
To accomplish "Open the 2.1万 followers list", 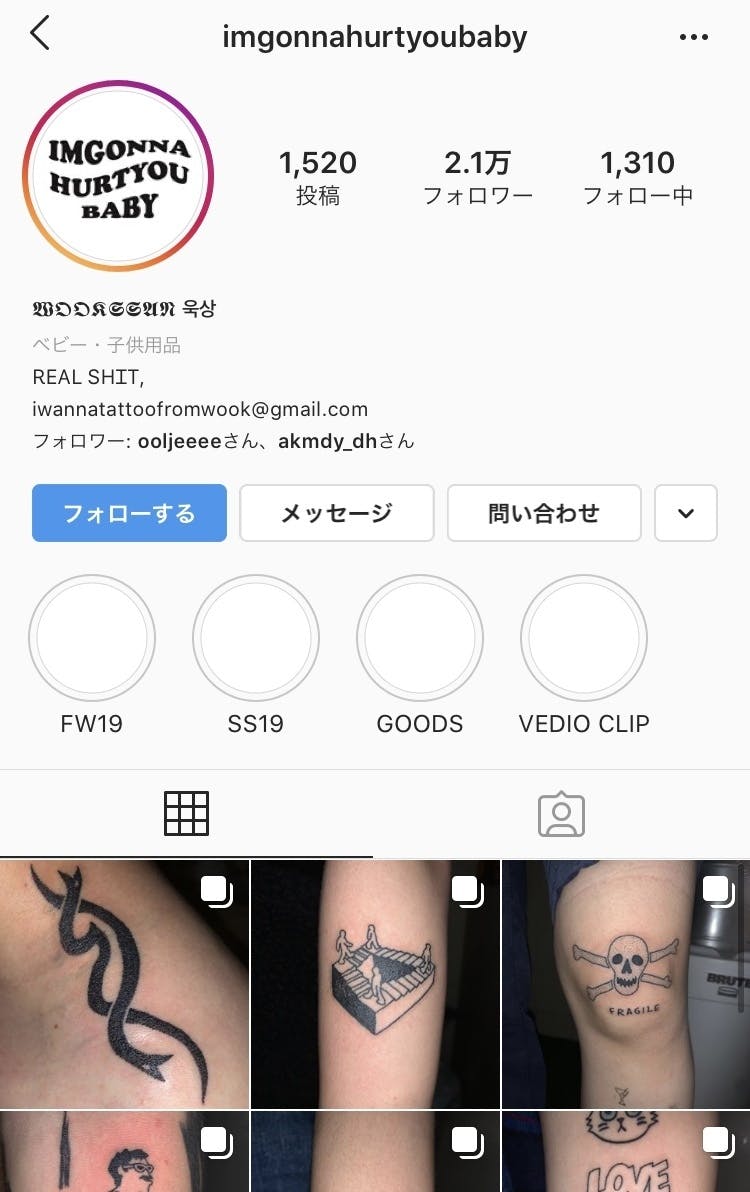I will click(x=478, y=177).
